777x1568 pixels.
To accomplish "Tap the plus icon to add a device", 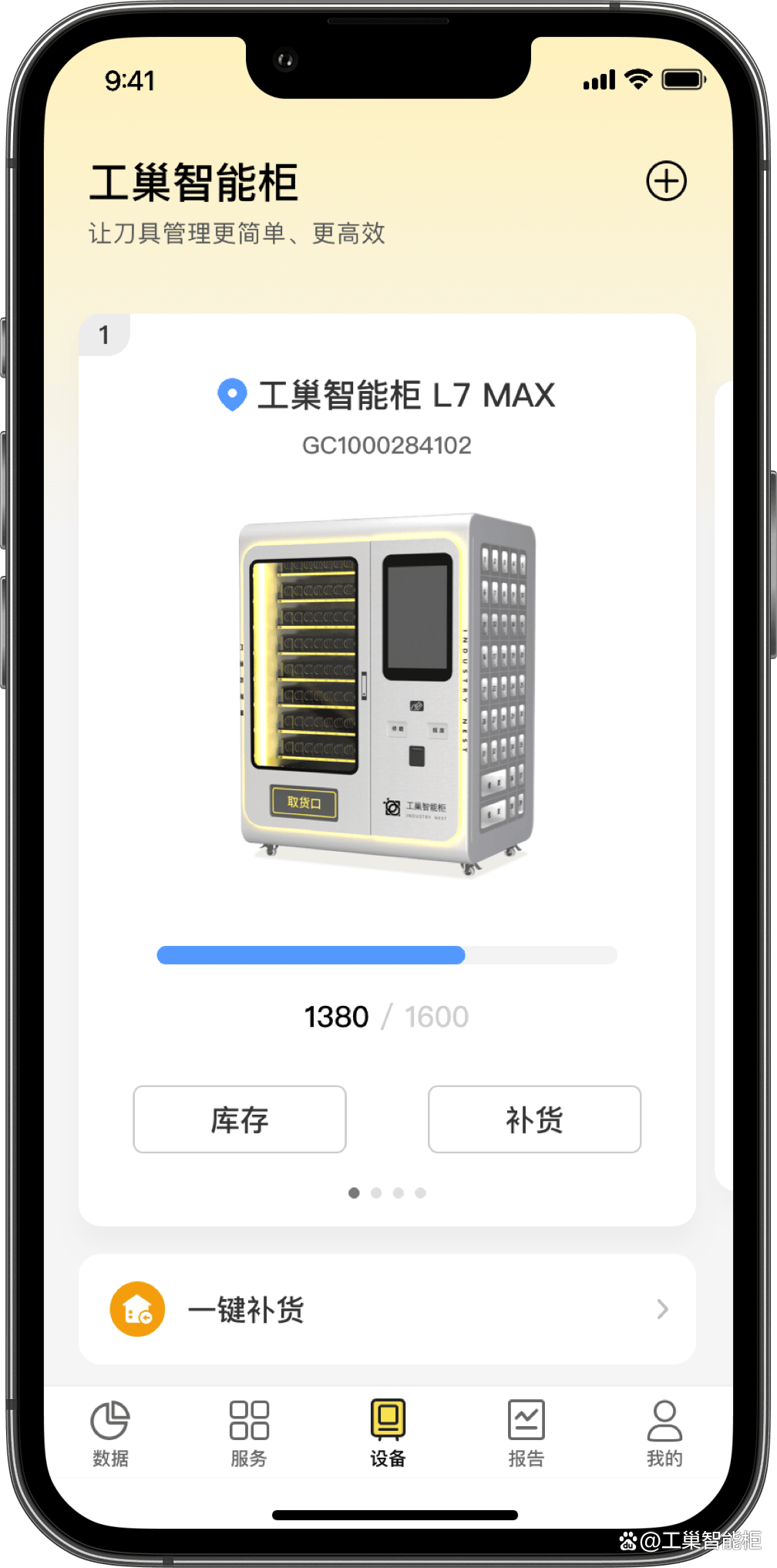I will (666, 181).
